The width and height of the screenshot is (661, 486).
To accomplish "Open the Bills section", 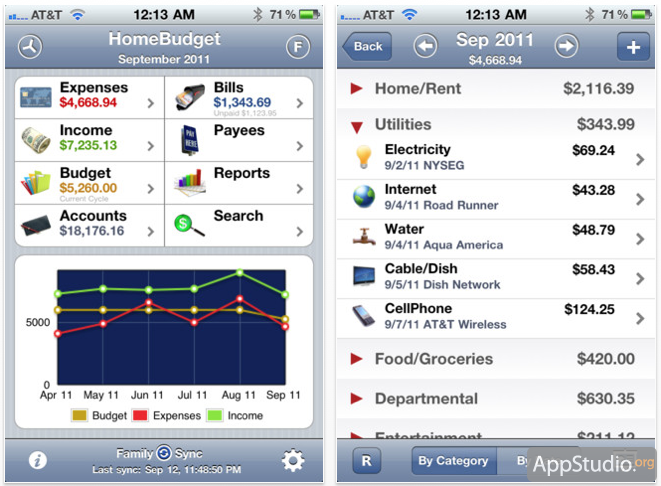I will click(240, 96).
